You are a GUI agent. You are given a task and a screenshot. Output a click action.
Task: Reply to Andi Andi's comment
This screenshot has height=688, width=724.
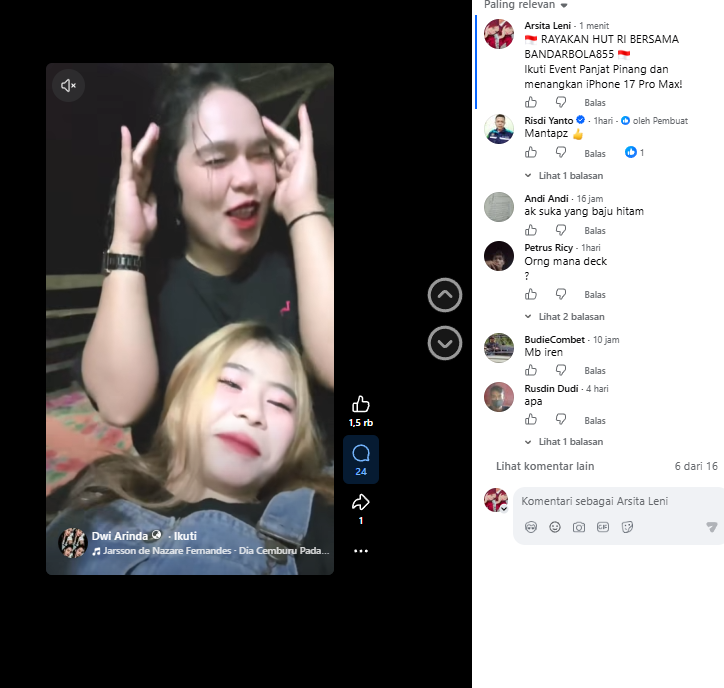pos(595,230)
